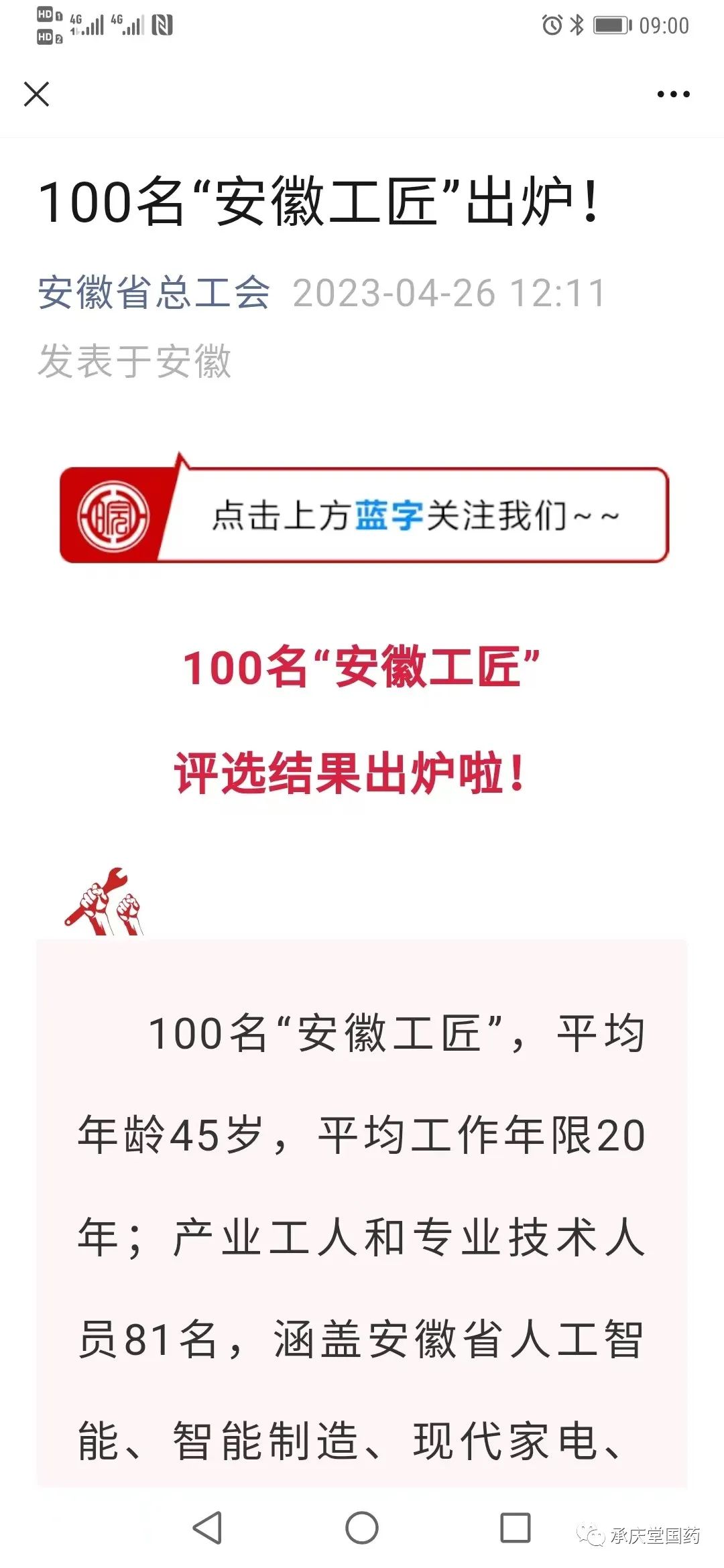Go to the home screen
Image resolution: width=724 pixels, height=1568 pixels.
coord(362,1527)
